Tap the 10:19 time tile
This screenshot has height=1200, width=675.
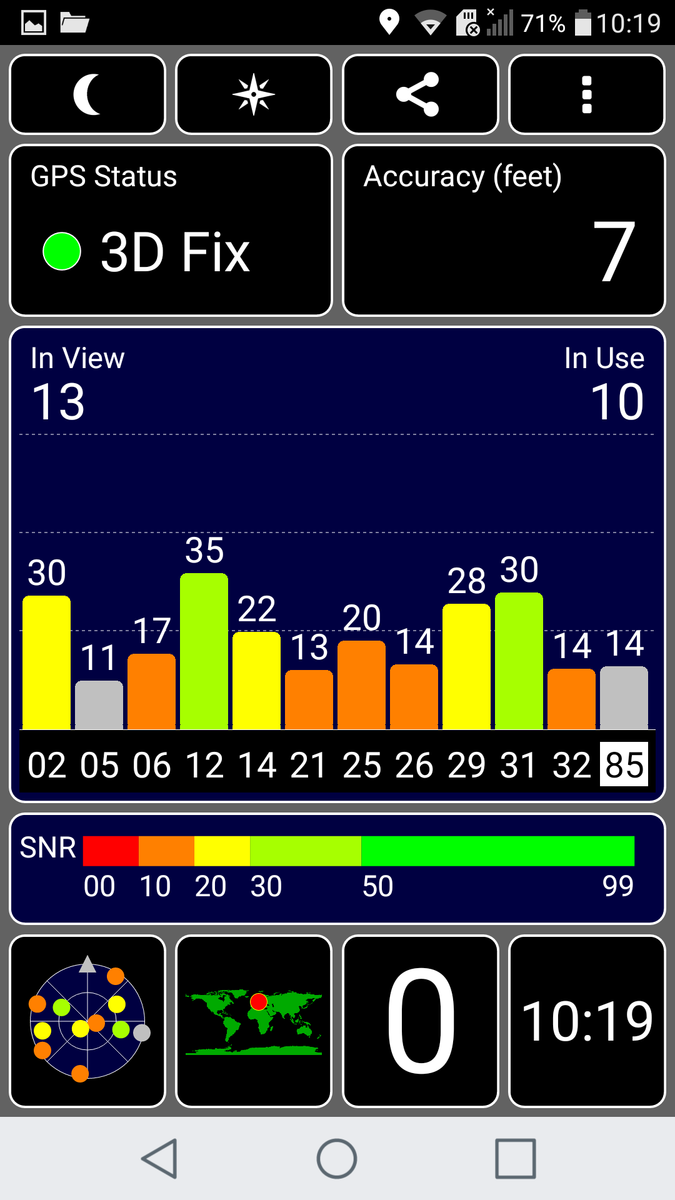[587, 1021]
